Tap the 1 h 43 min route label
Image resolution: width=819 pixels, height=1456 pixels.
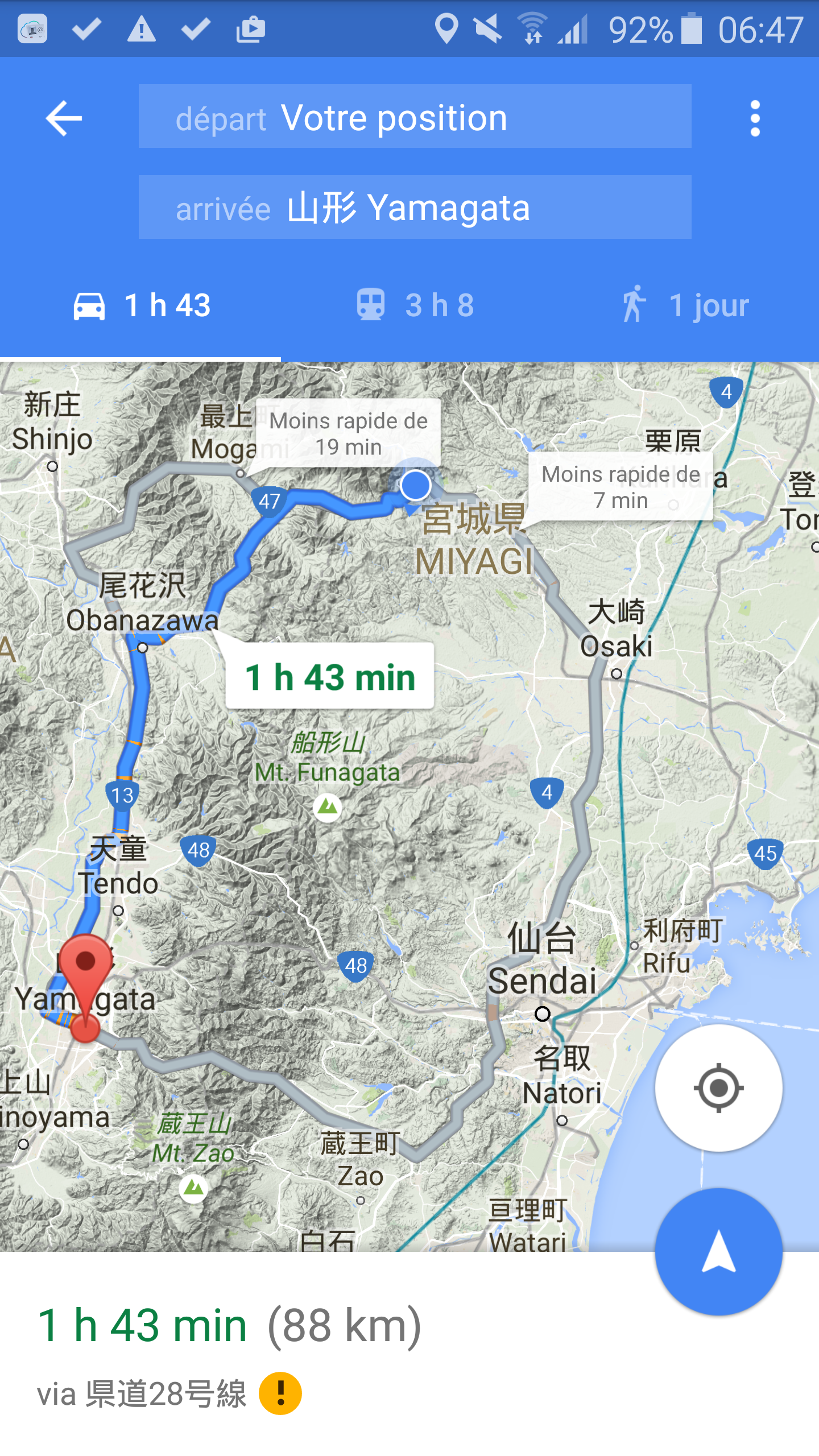(x=330, y=677)
